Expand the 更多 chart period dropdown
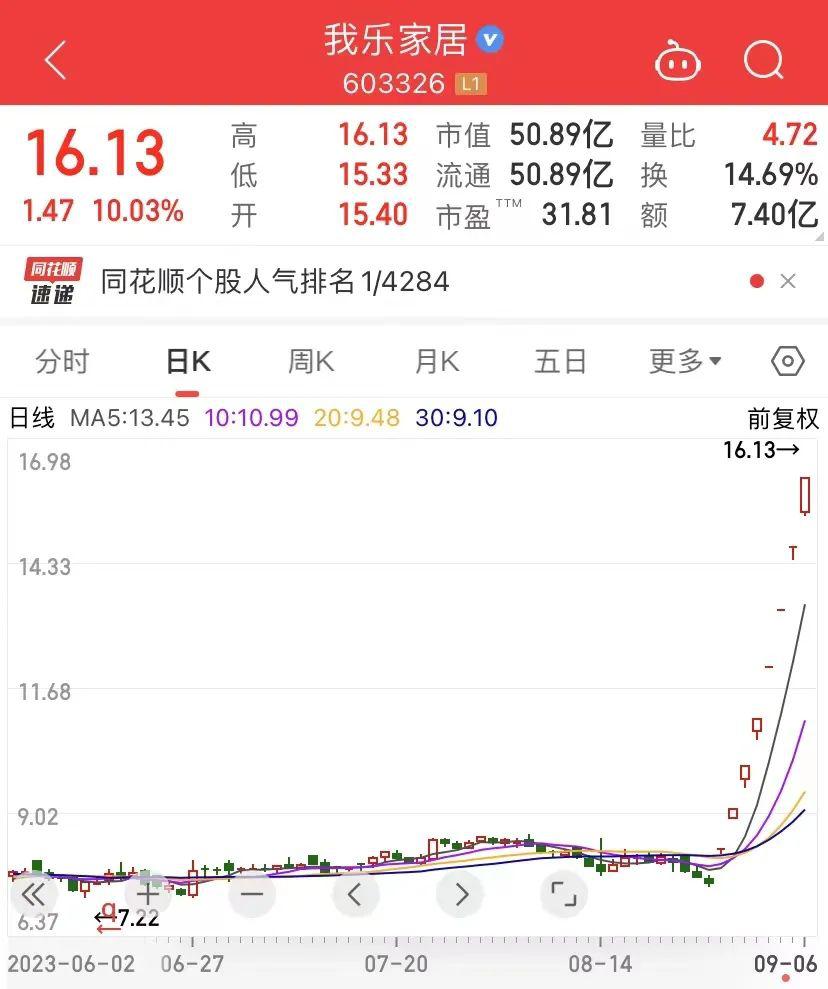The height and width of the screenshot is (989, 828). [x=685, y=361]
